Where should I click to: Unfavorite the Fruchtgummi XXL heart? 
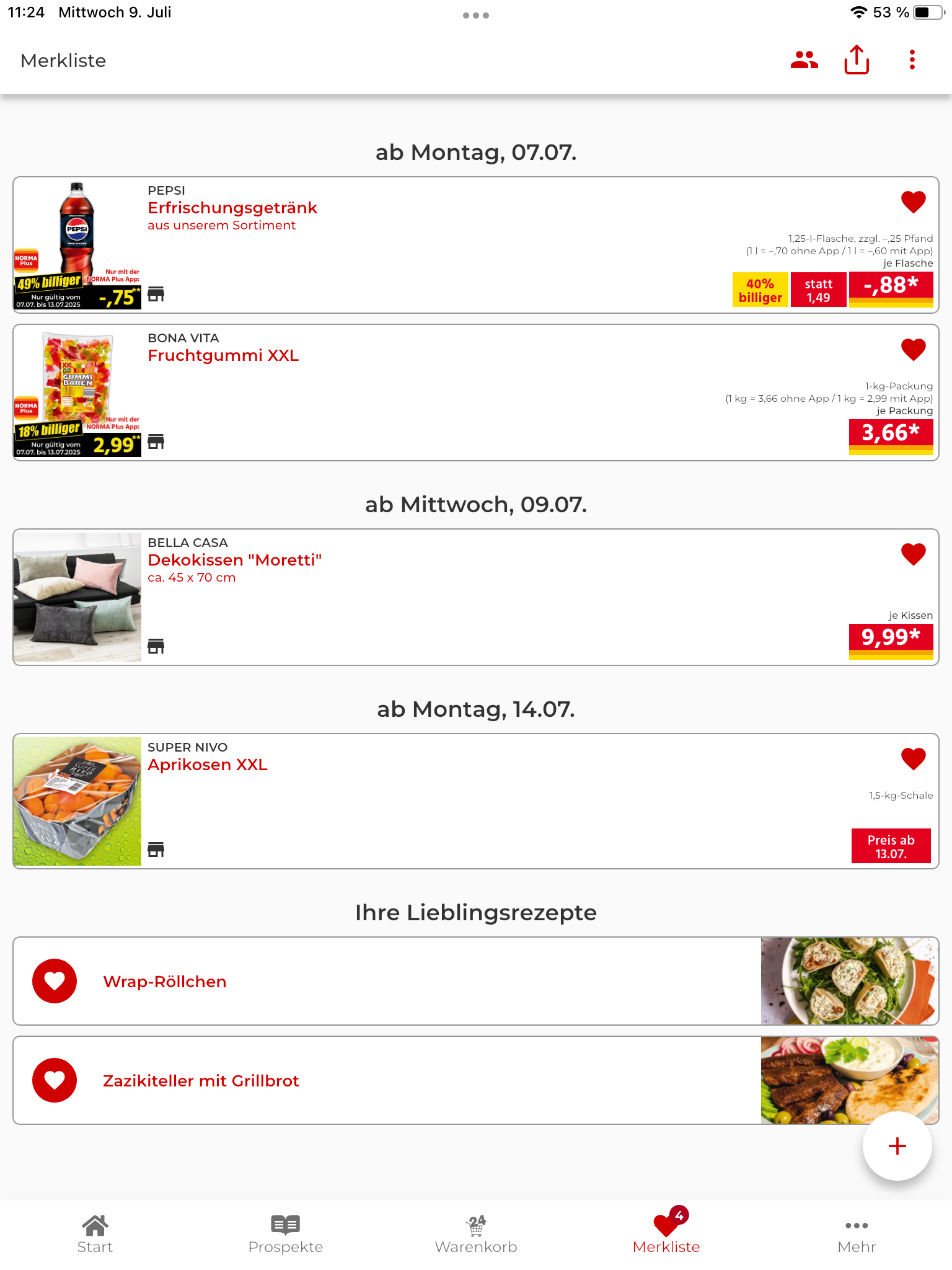coord(913,350)
